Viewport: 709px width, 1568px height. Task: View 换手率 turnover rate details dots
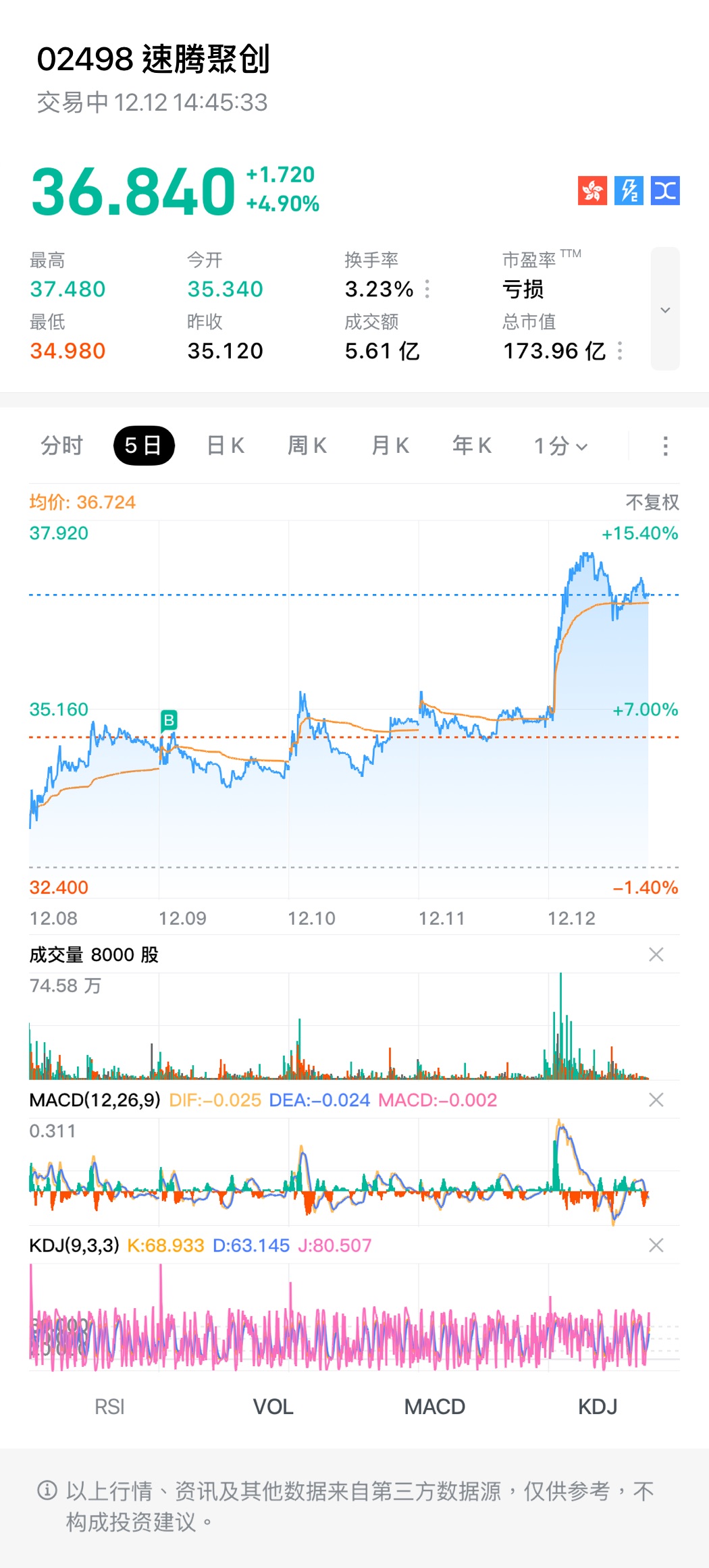pos(427,289)
